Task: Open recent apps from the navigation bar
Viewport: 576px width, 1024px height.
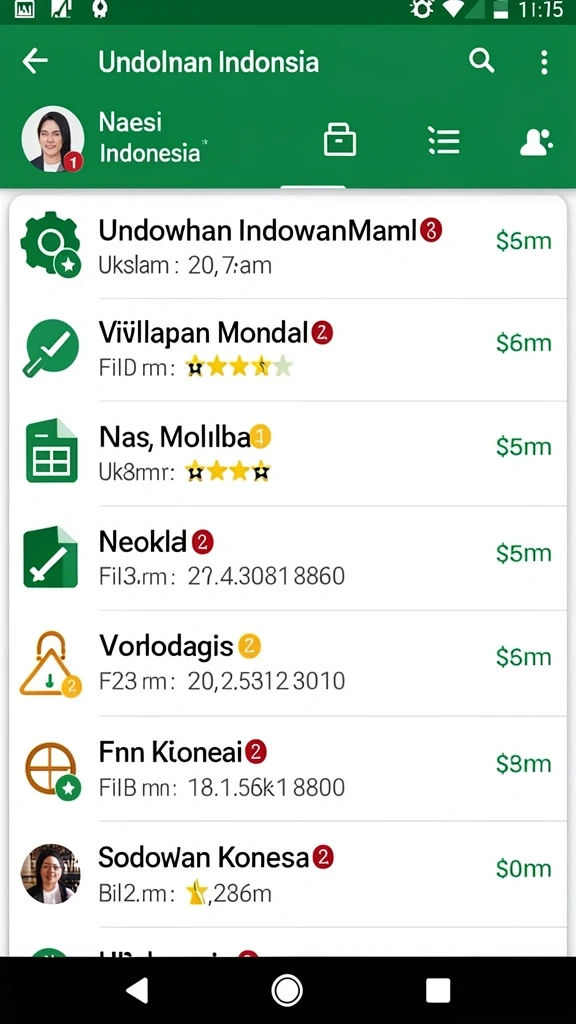Action: (438, 991)
